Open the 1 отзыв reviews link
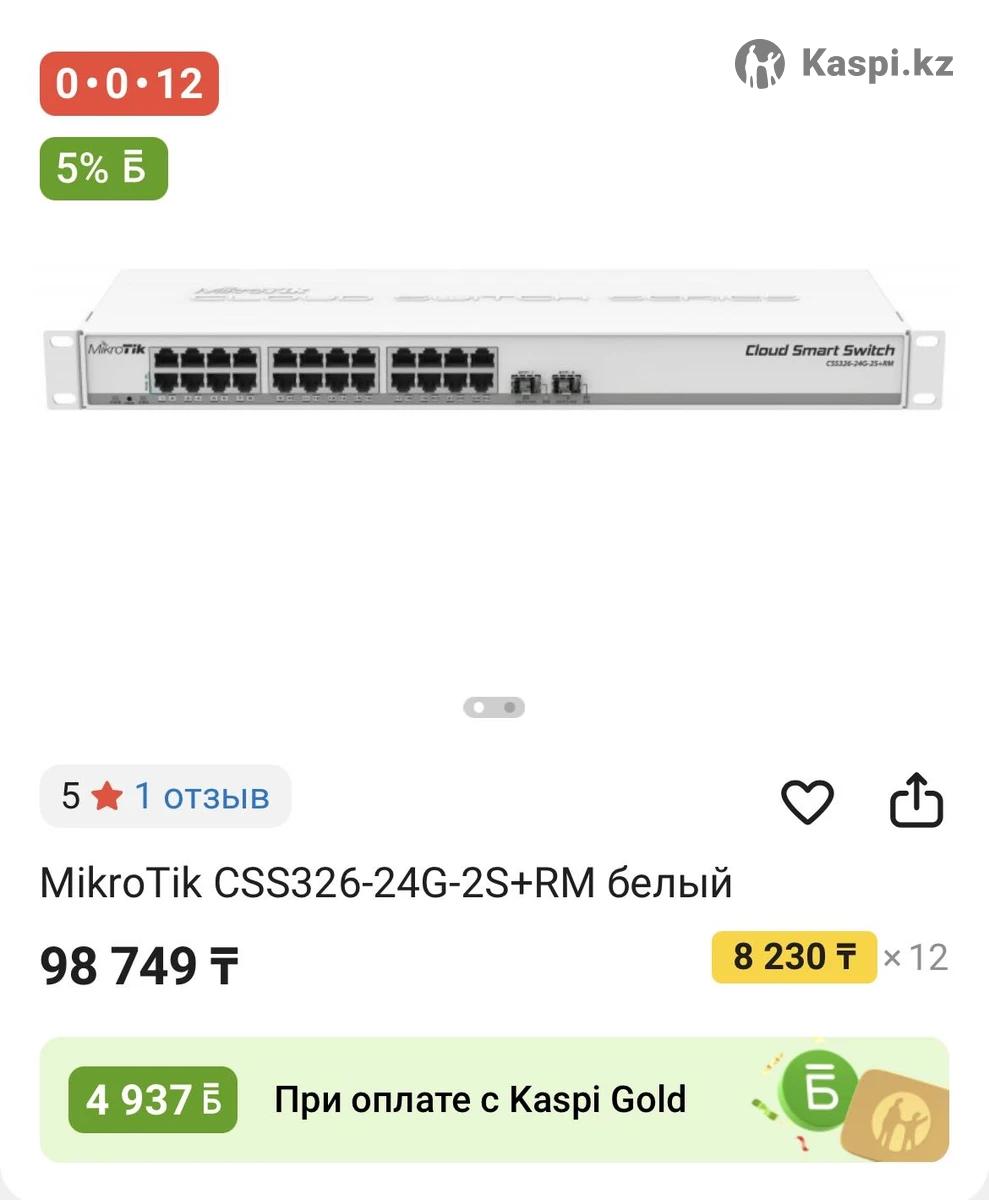This screenshot has width=989, height=1200. pyautogui.click(x=201, y=796)
